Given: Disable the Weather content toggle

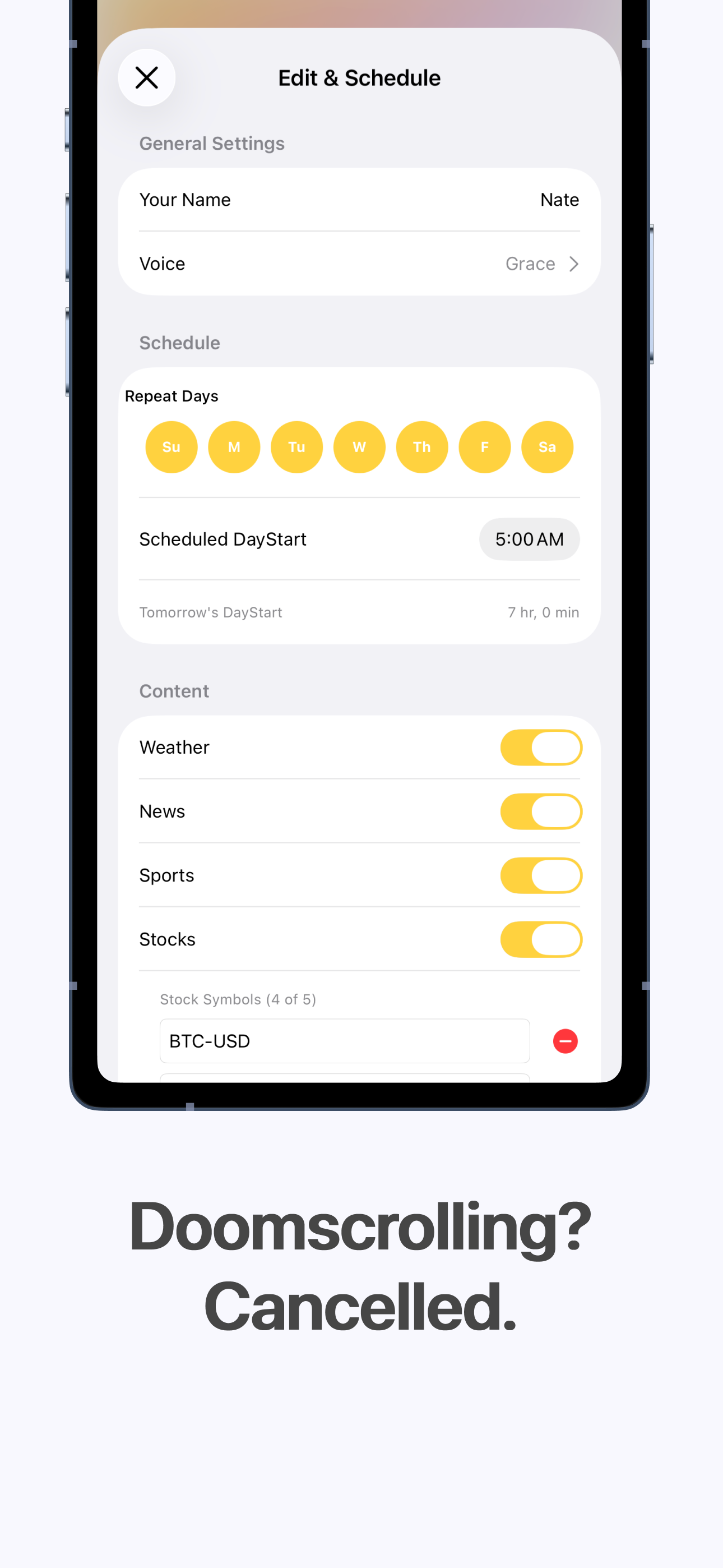Looking at the screenshot, I should pyautogui.click(x=541, y=747).
